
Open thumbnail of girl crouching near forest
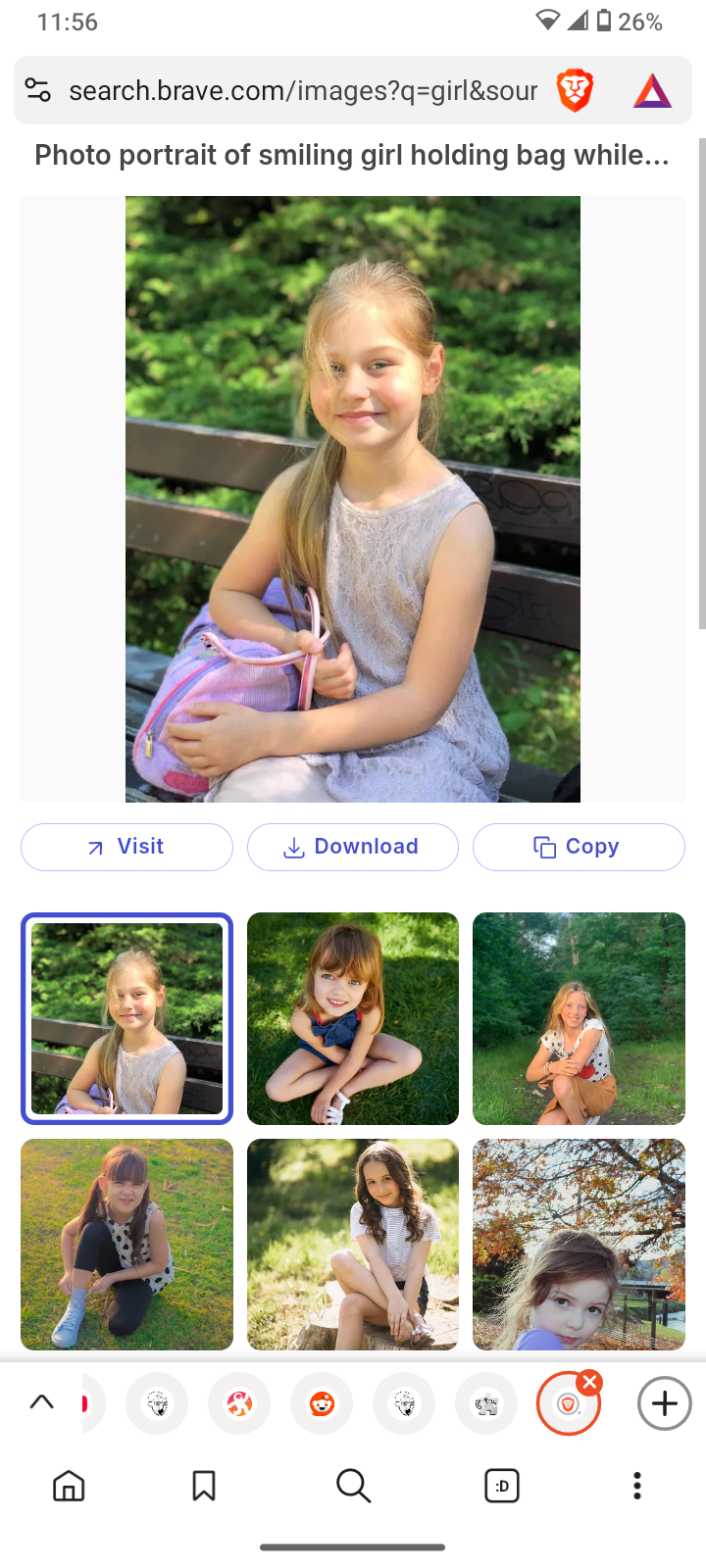pos(579,1018)
